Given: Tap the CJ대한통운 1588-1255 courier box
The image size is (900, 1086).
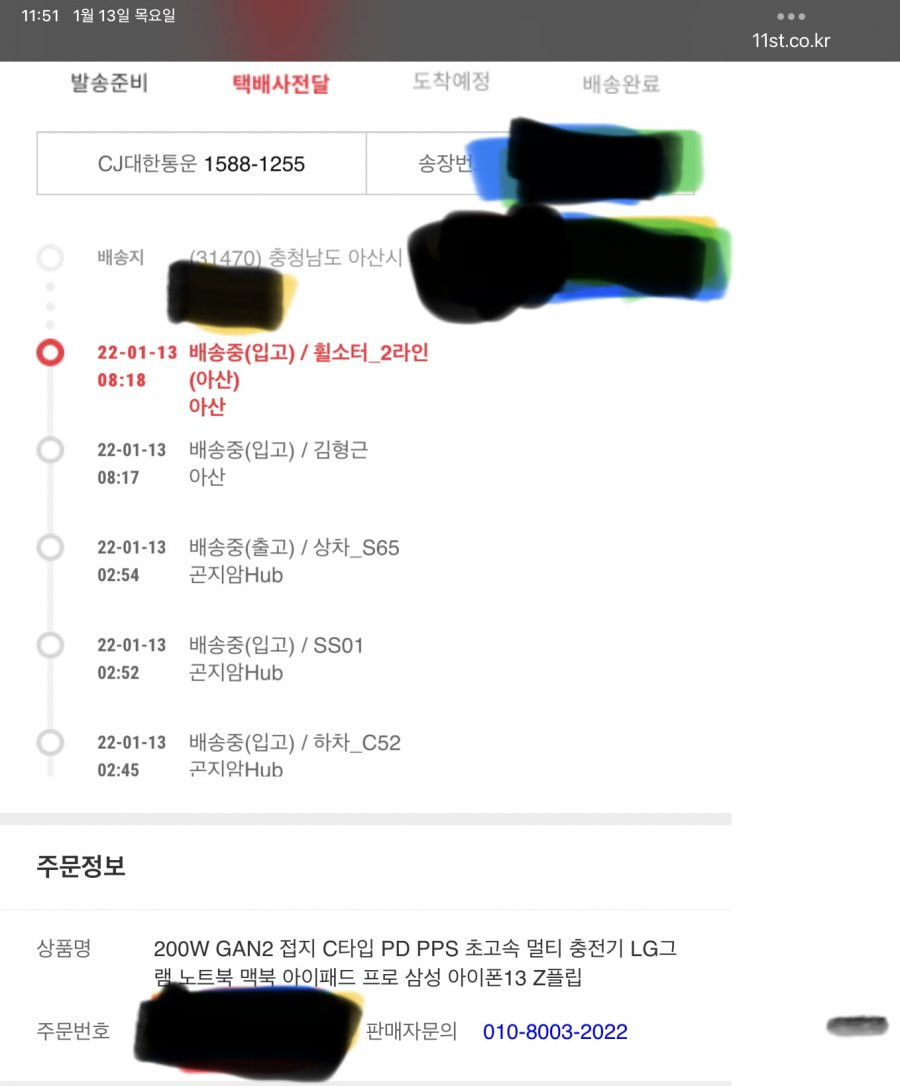Looking at the screenshot, I should tap(201, 163).
